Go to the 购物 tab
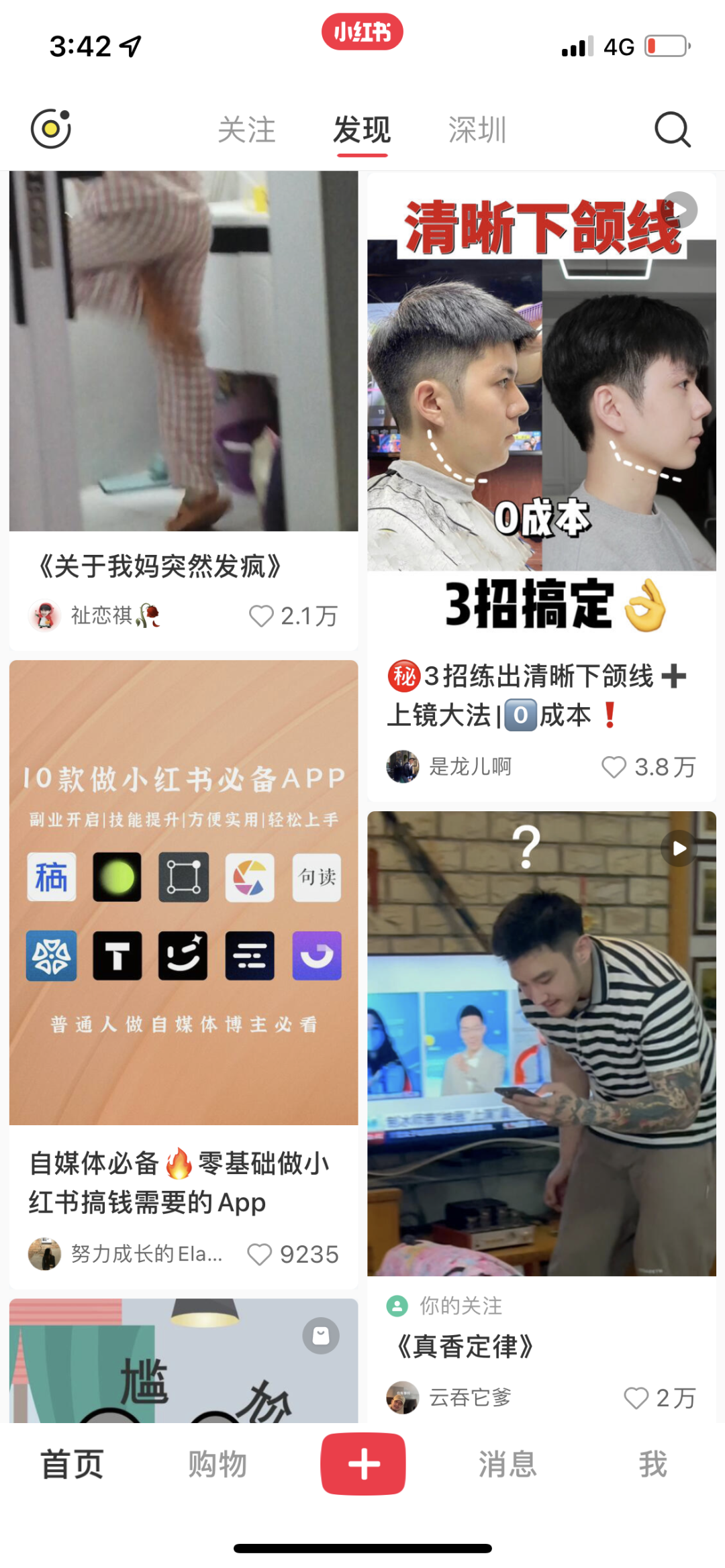 217,1464
